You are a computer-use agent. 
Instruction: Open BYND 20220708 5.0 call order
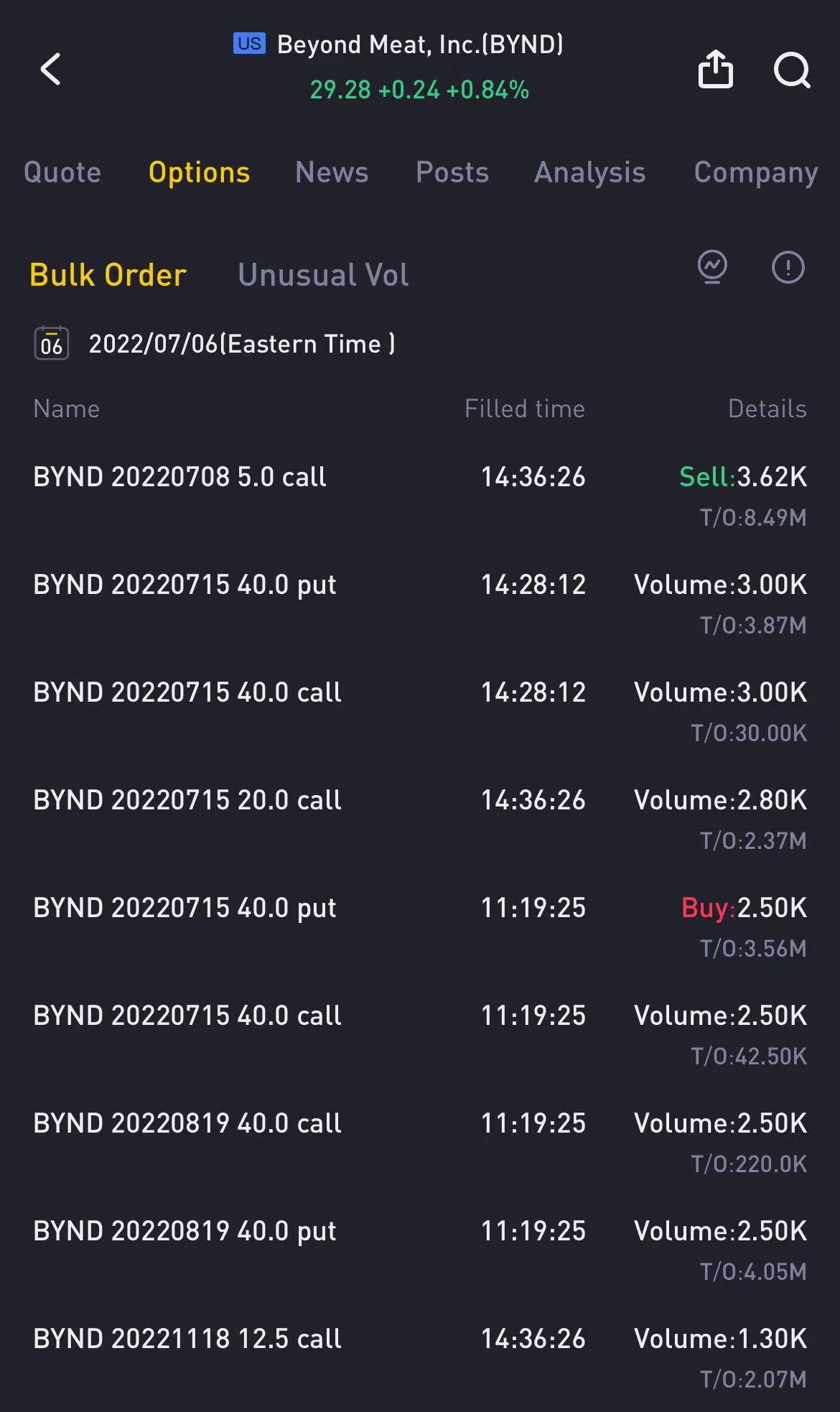coord(420,496)
